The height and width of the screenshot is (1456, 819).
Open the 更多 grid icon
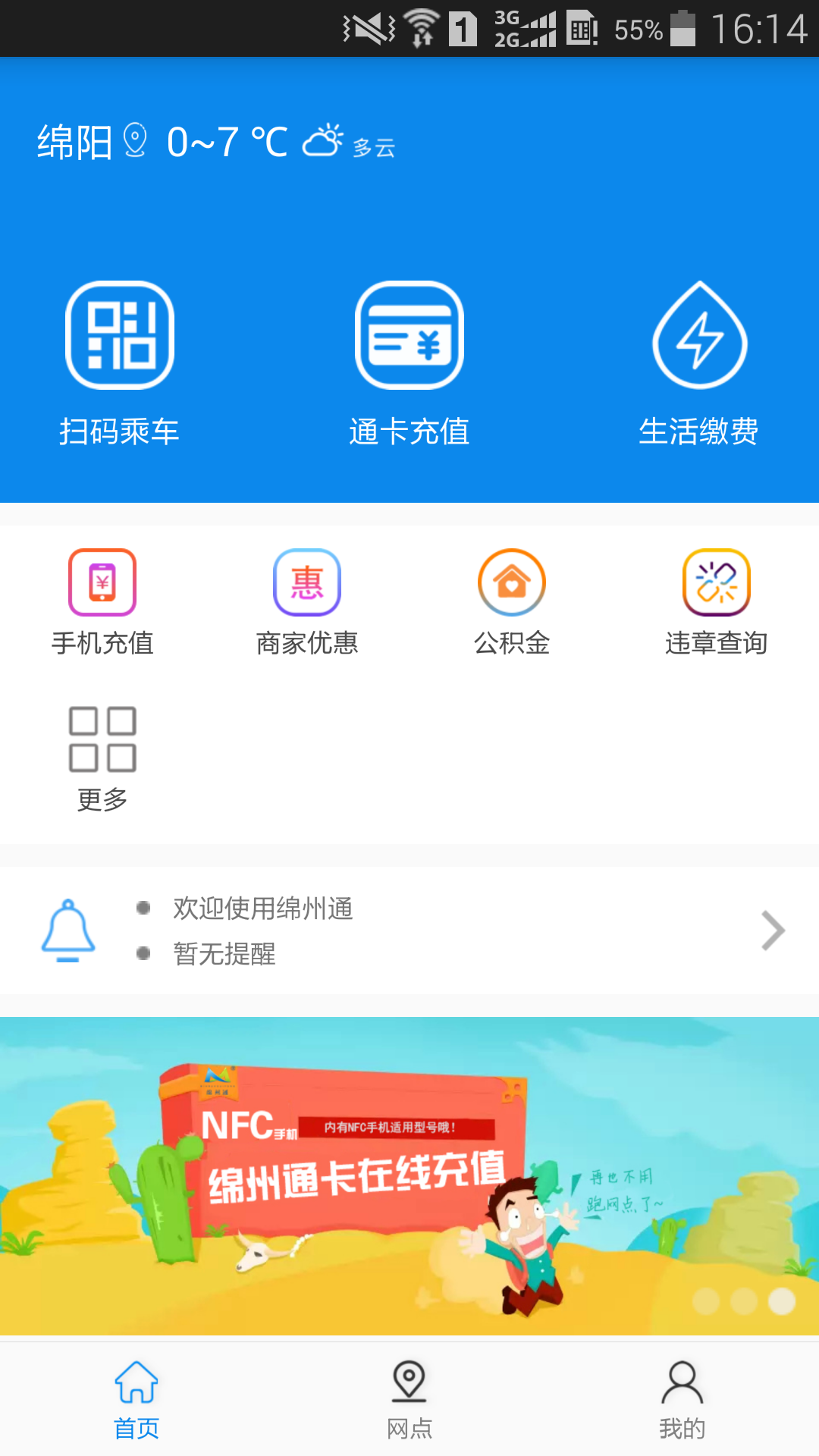[x=102, y=739]
